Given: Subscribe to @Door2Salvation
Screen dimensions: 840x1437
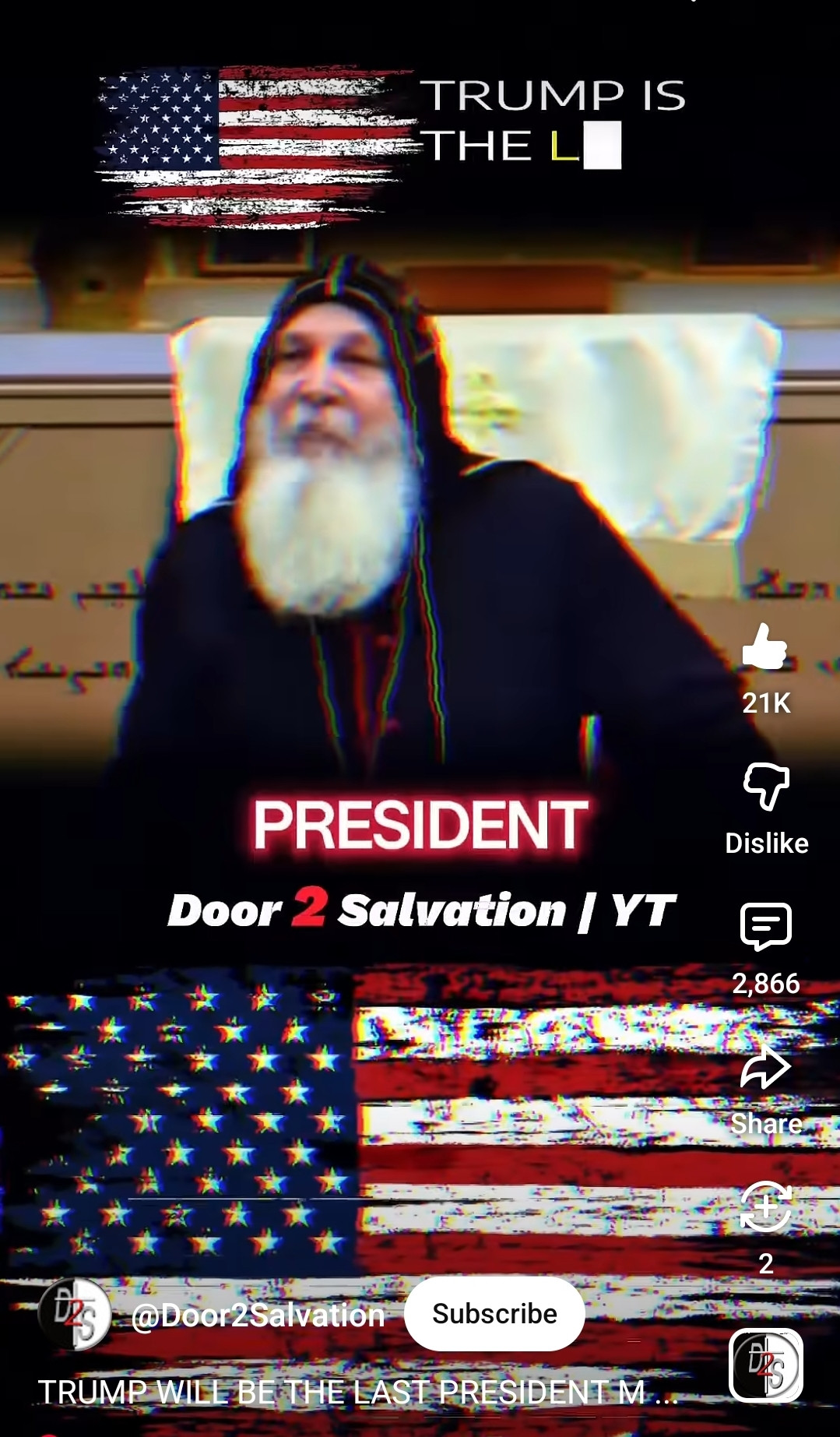Looking at the screenshot, I should pos(494,1314).
